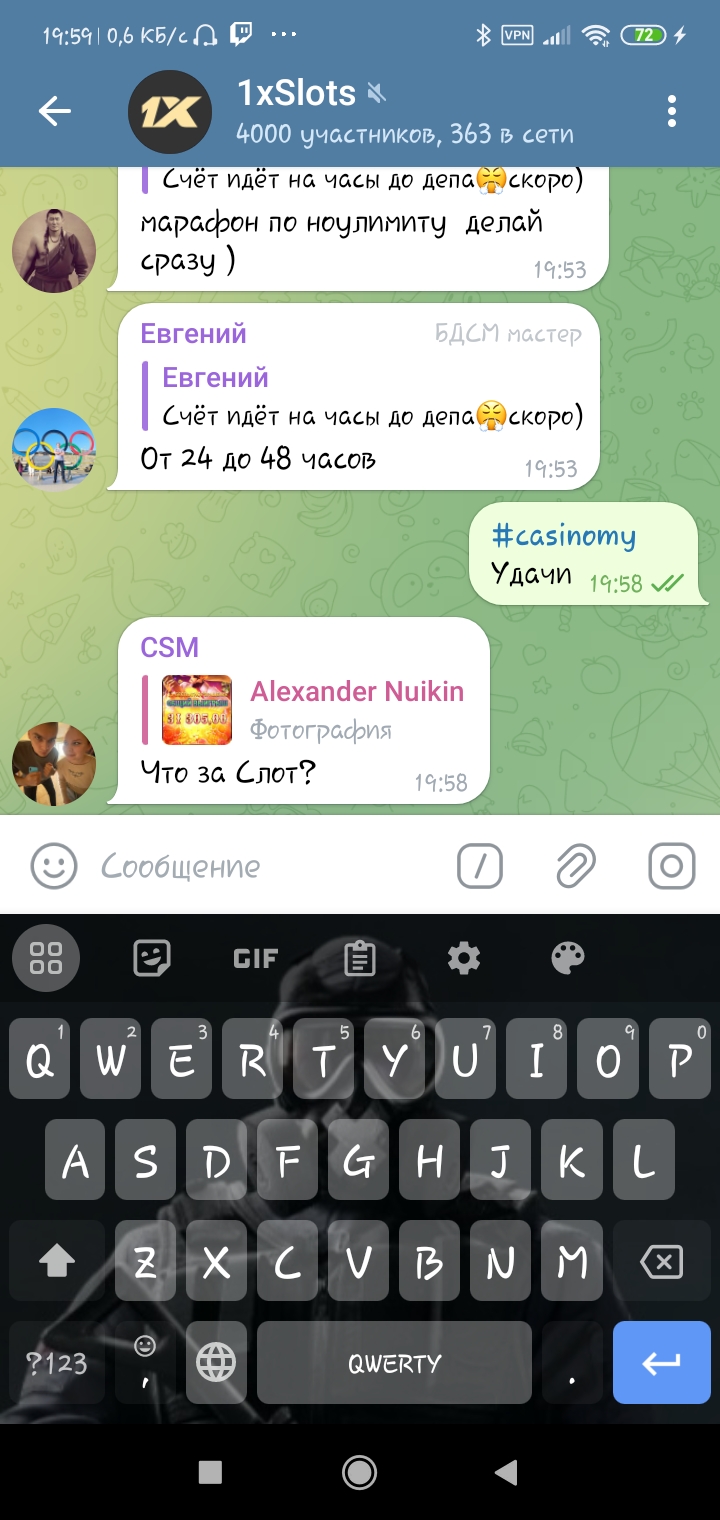Tap the backspace key

pyautogui.click(x=661, y=1262)
